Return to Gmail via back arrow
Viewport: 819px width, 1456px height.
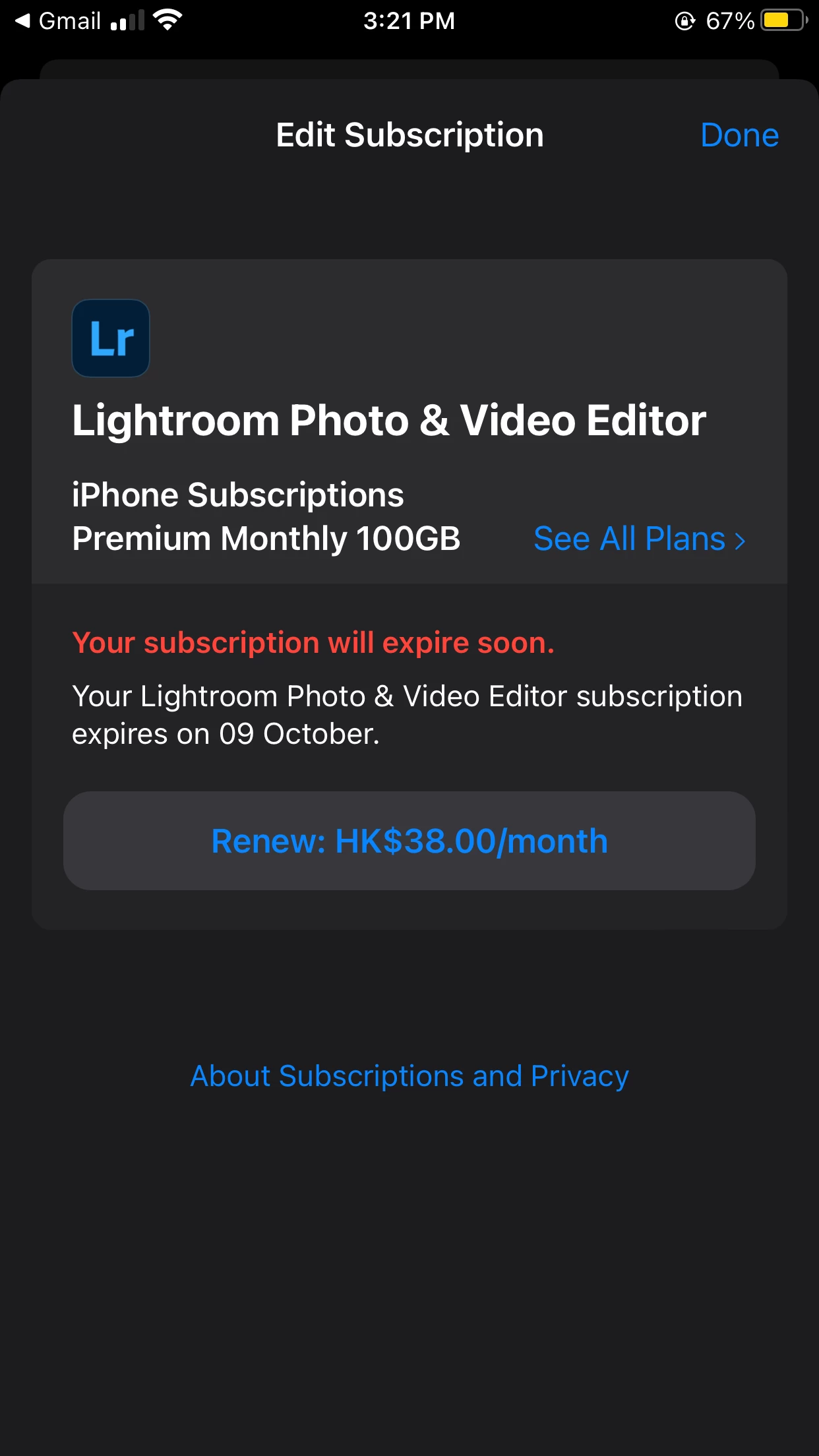(58, 21)
